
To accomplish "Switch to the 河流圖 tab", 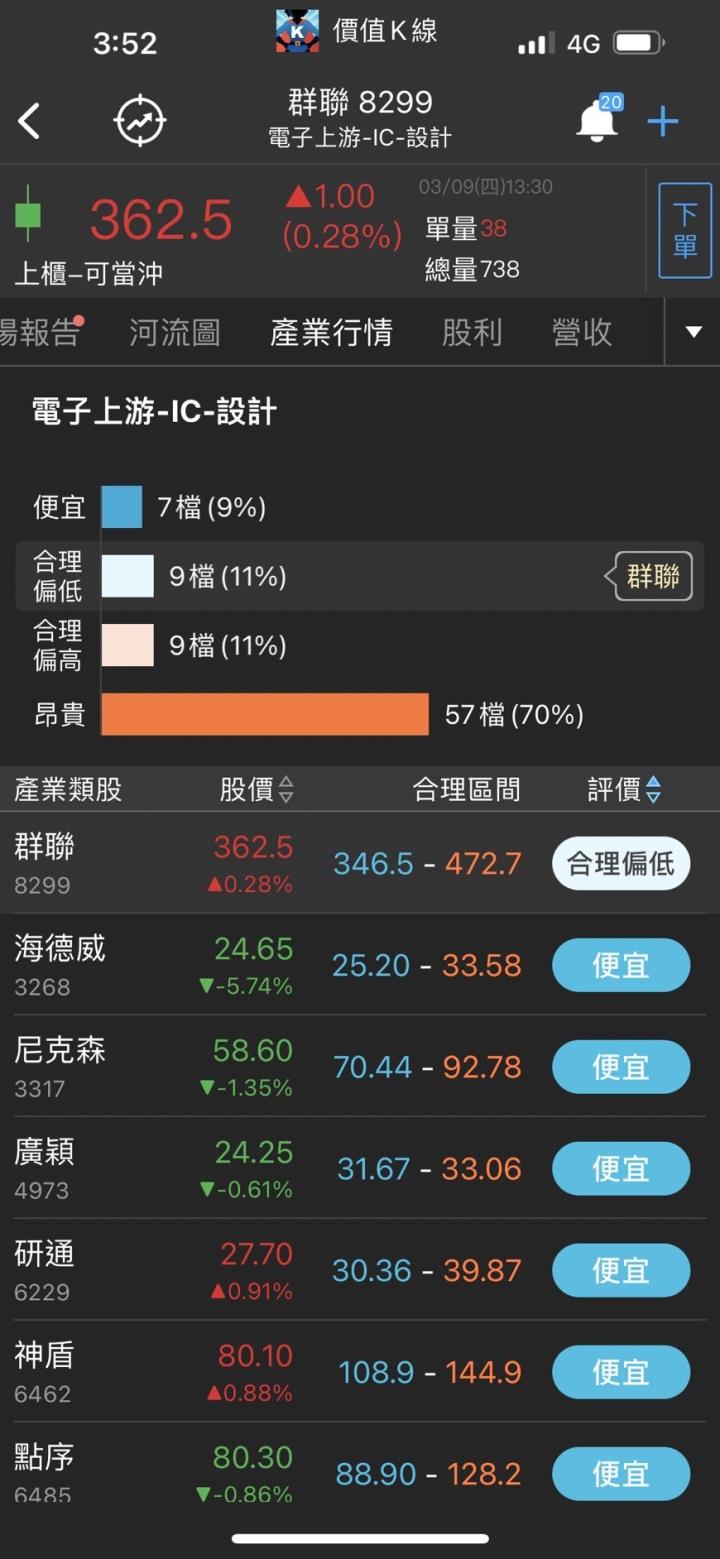I will (x=174, y=332).
